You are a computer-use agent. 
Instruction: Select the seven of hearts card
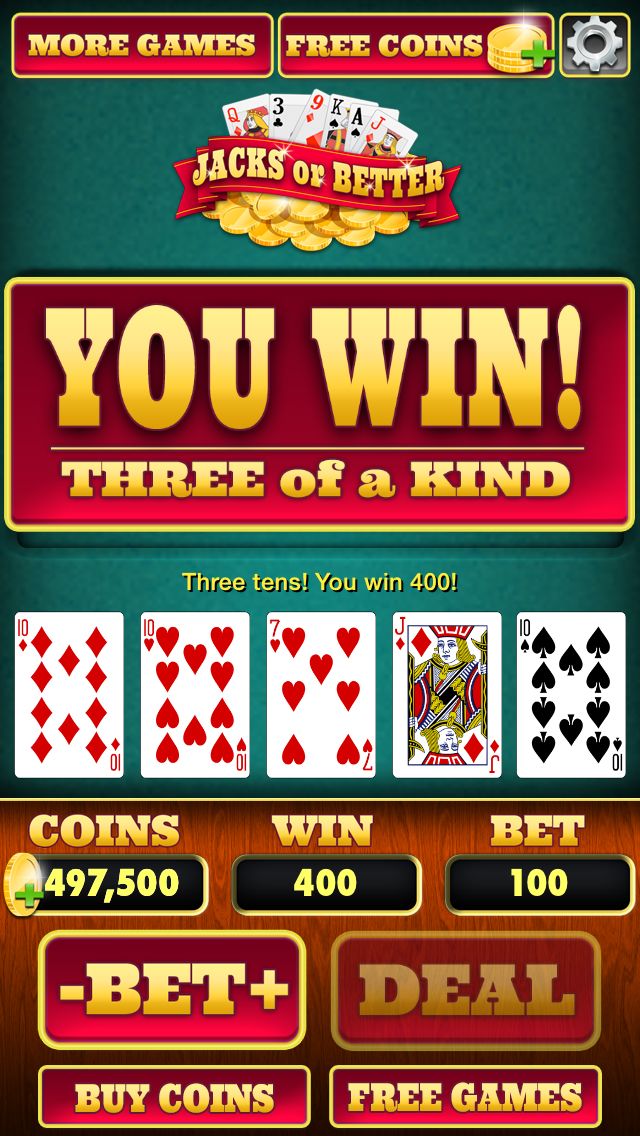(x=321, y=695)
